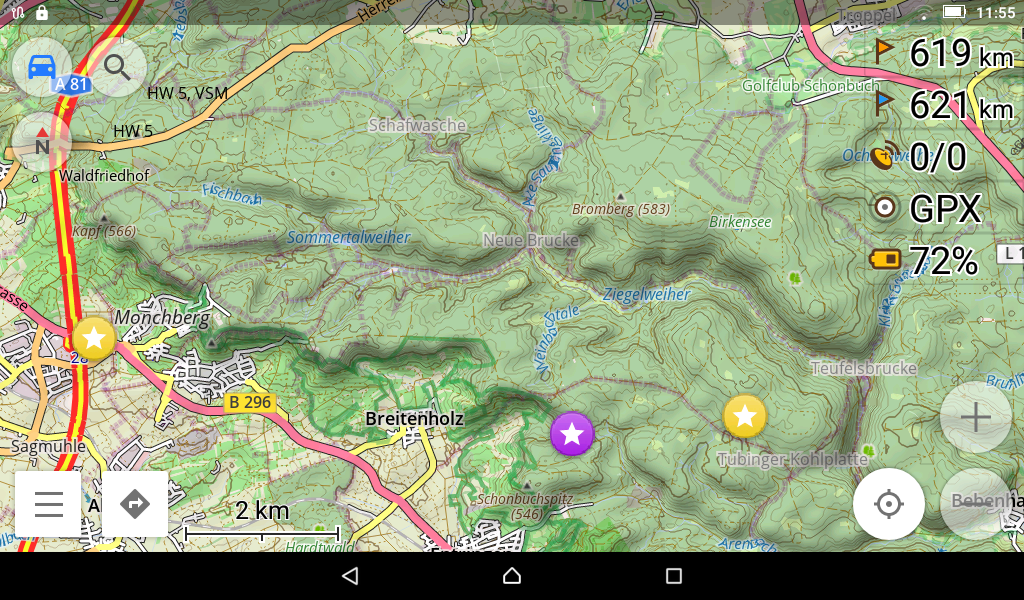Tap the 619 km destination widget

[944, 53]
